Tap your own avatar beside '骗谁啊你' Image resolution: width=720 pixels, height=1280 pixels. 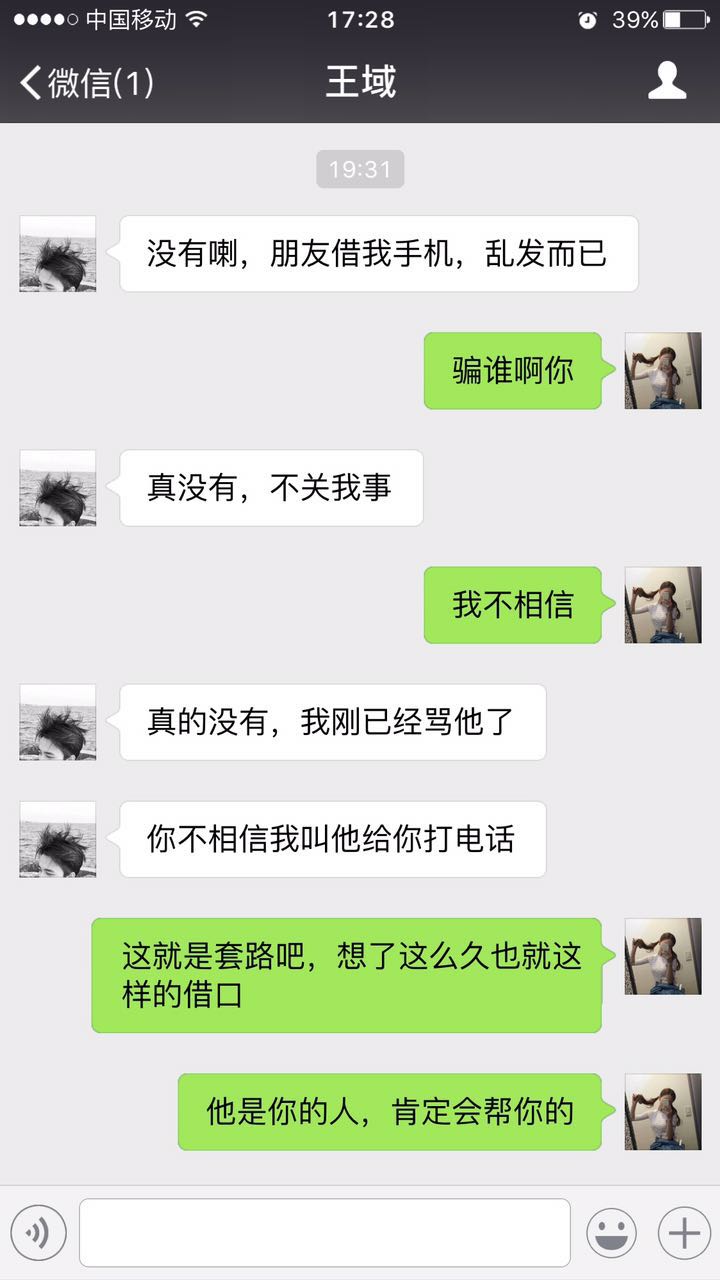pos(662,370)
